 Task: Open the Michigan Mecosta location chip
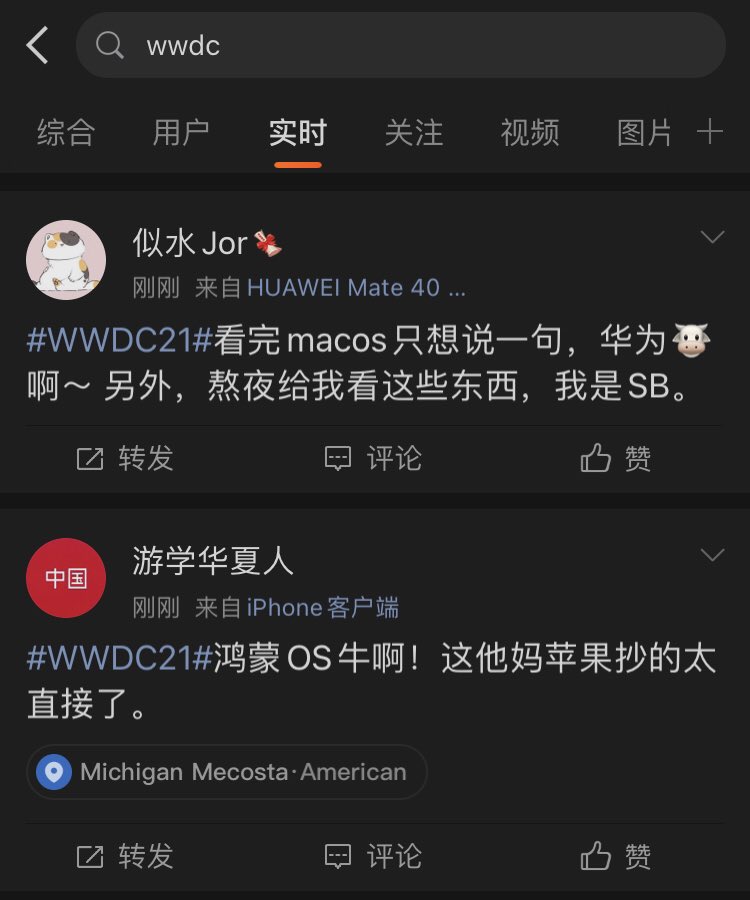coord(227,772)
